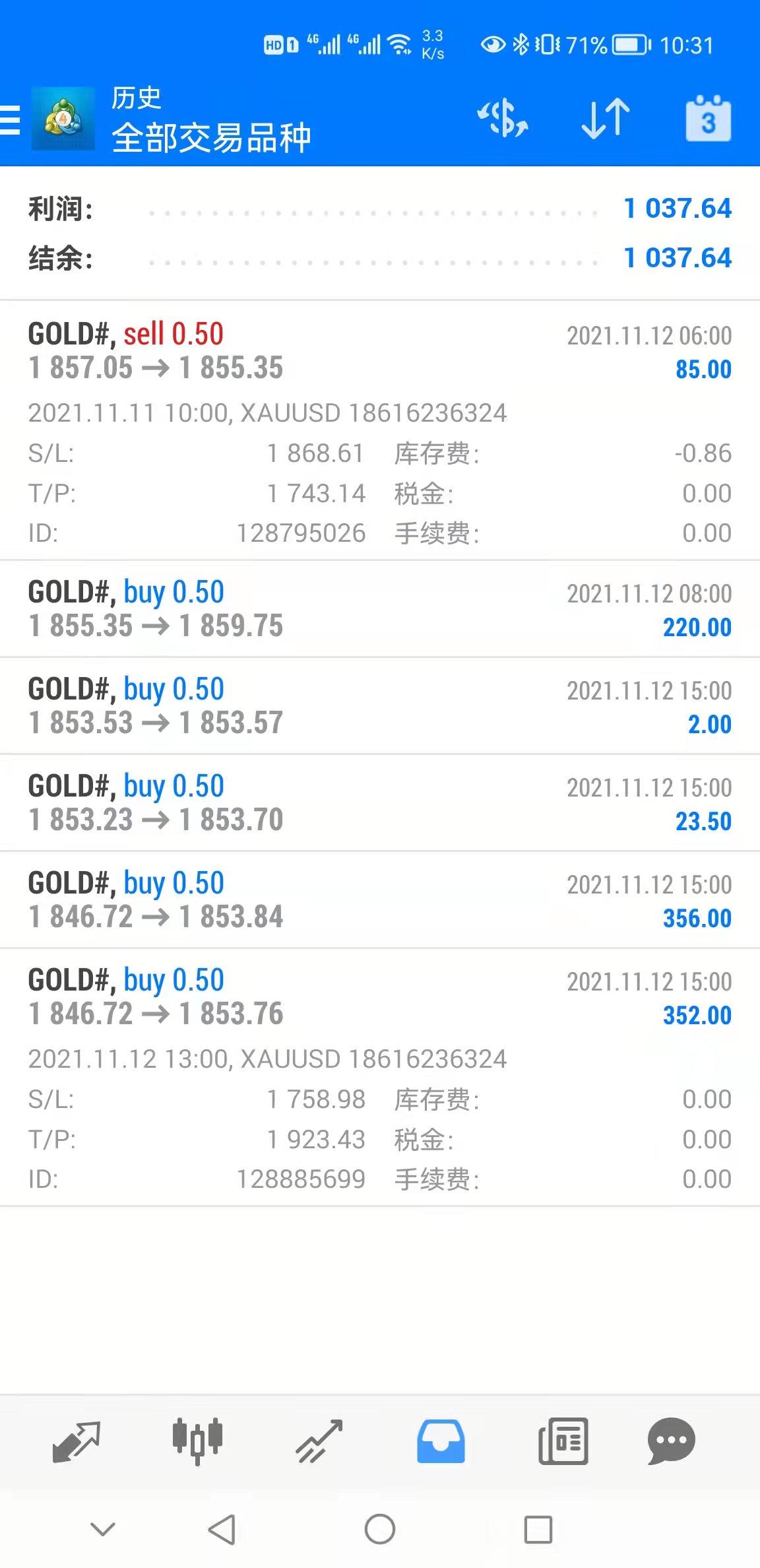Open the Messages chat bubble tab
Screen dimensions: 760x1568
click(x=672, y=1441)
